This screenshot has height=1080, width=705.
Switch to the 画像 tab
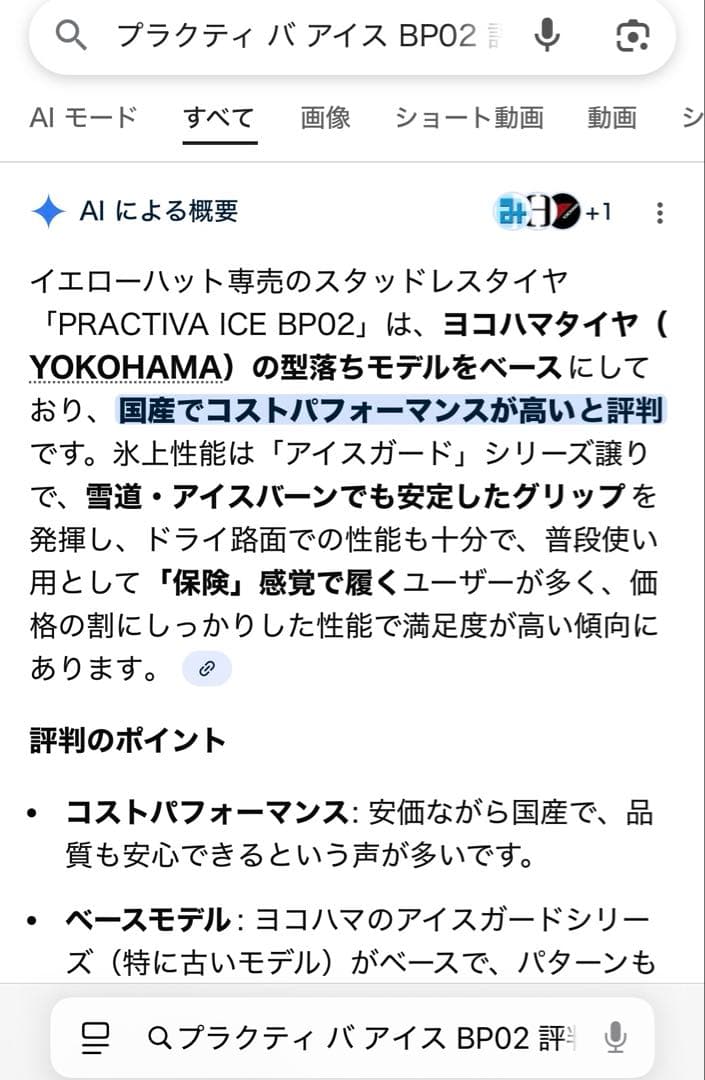coord(325,117)
